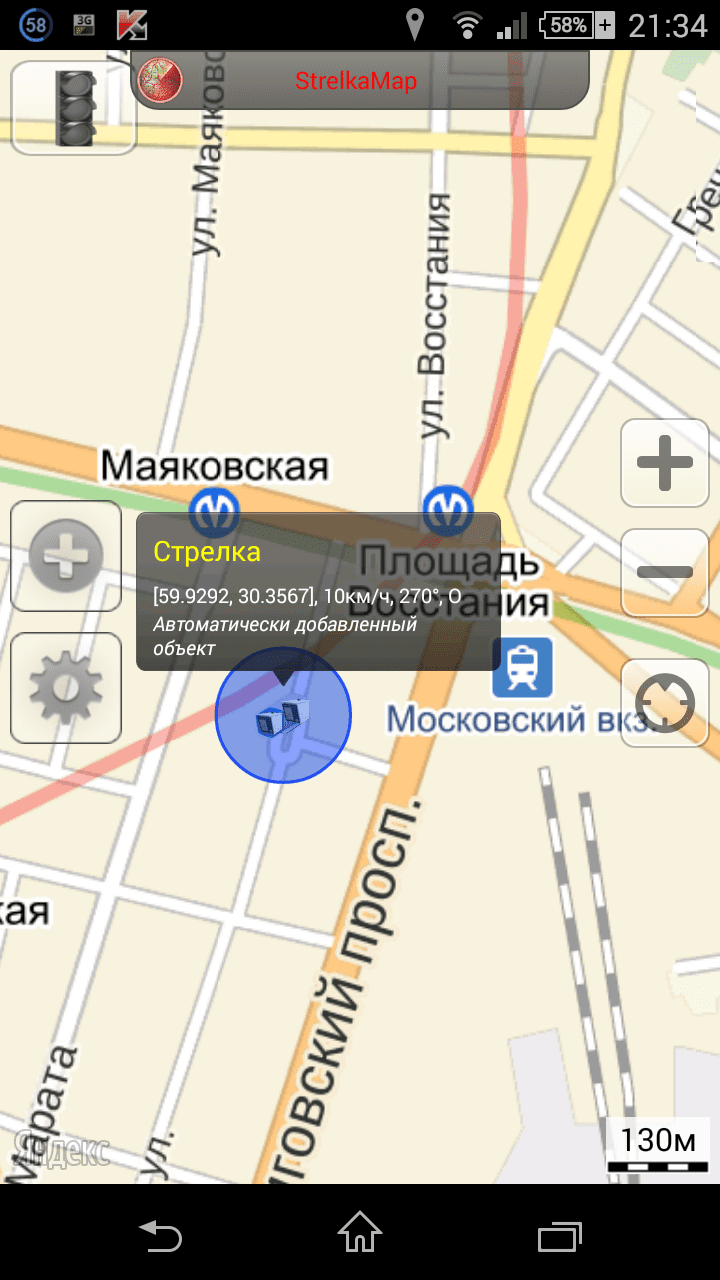The width and height of the screenshot is (720, 1280).
Task: Open the StrelkaMap title bar
Action: point(360,80)
